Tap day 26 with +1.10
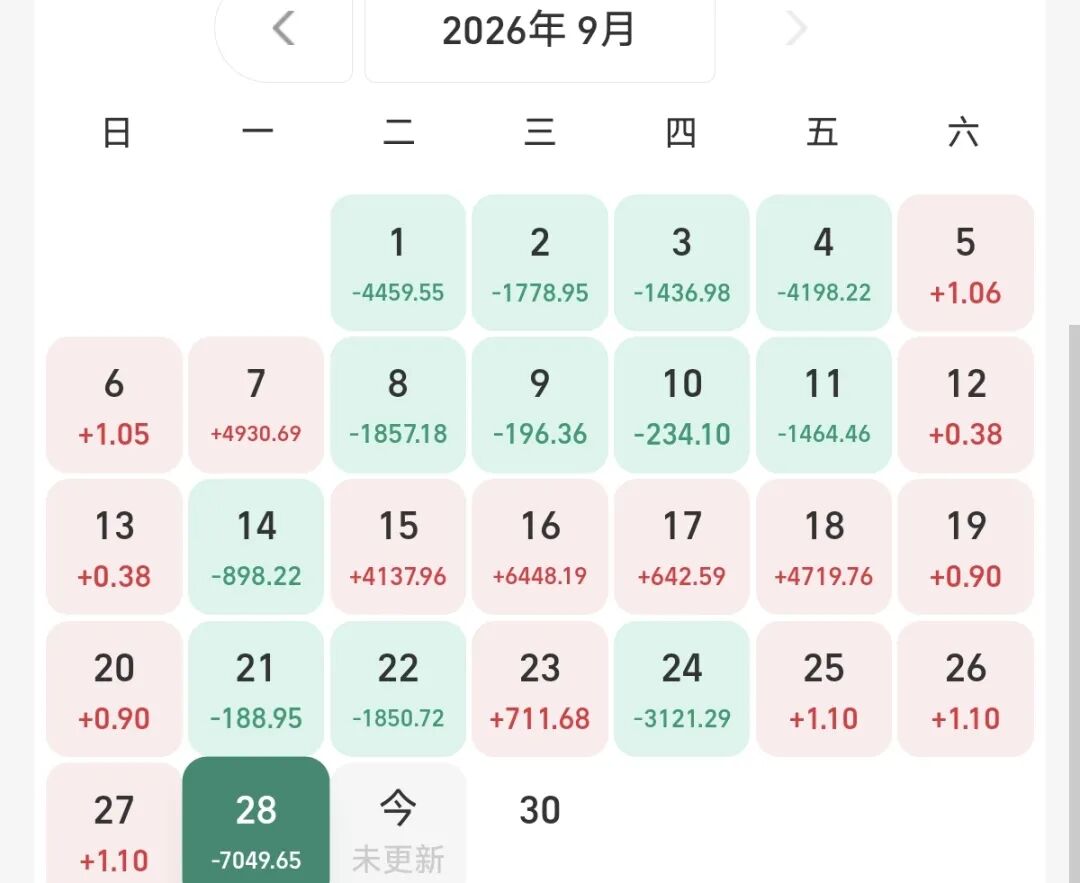This screenshot has height=883, width=1080. 966,689
